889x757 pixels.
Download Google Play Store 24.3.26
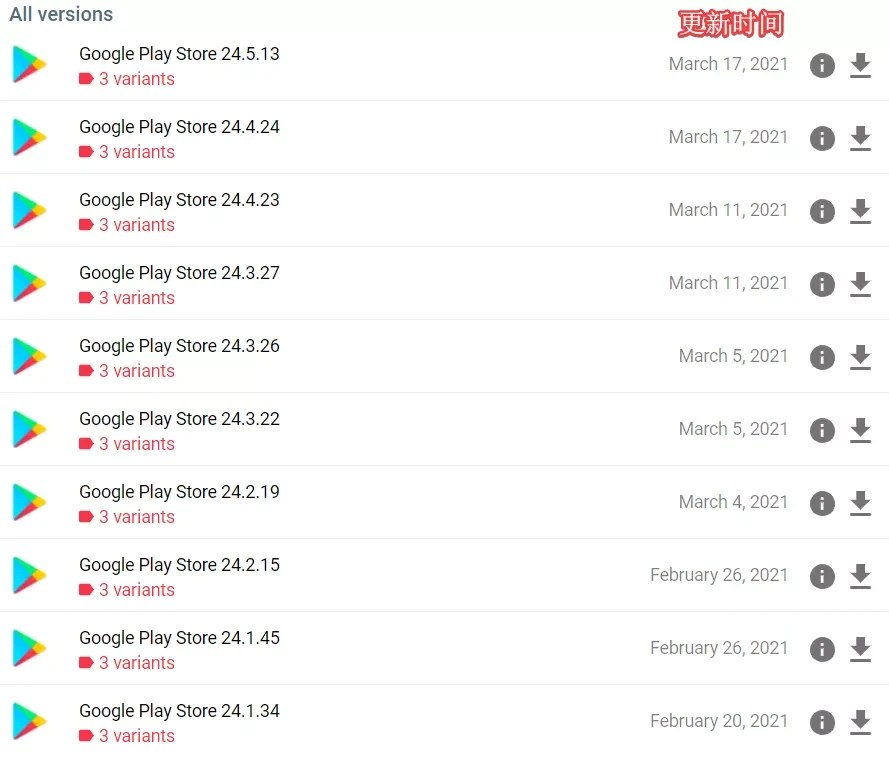click(x=860, y=358)
